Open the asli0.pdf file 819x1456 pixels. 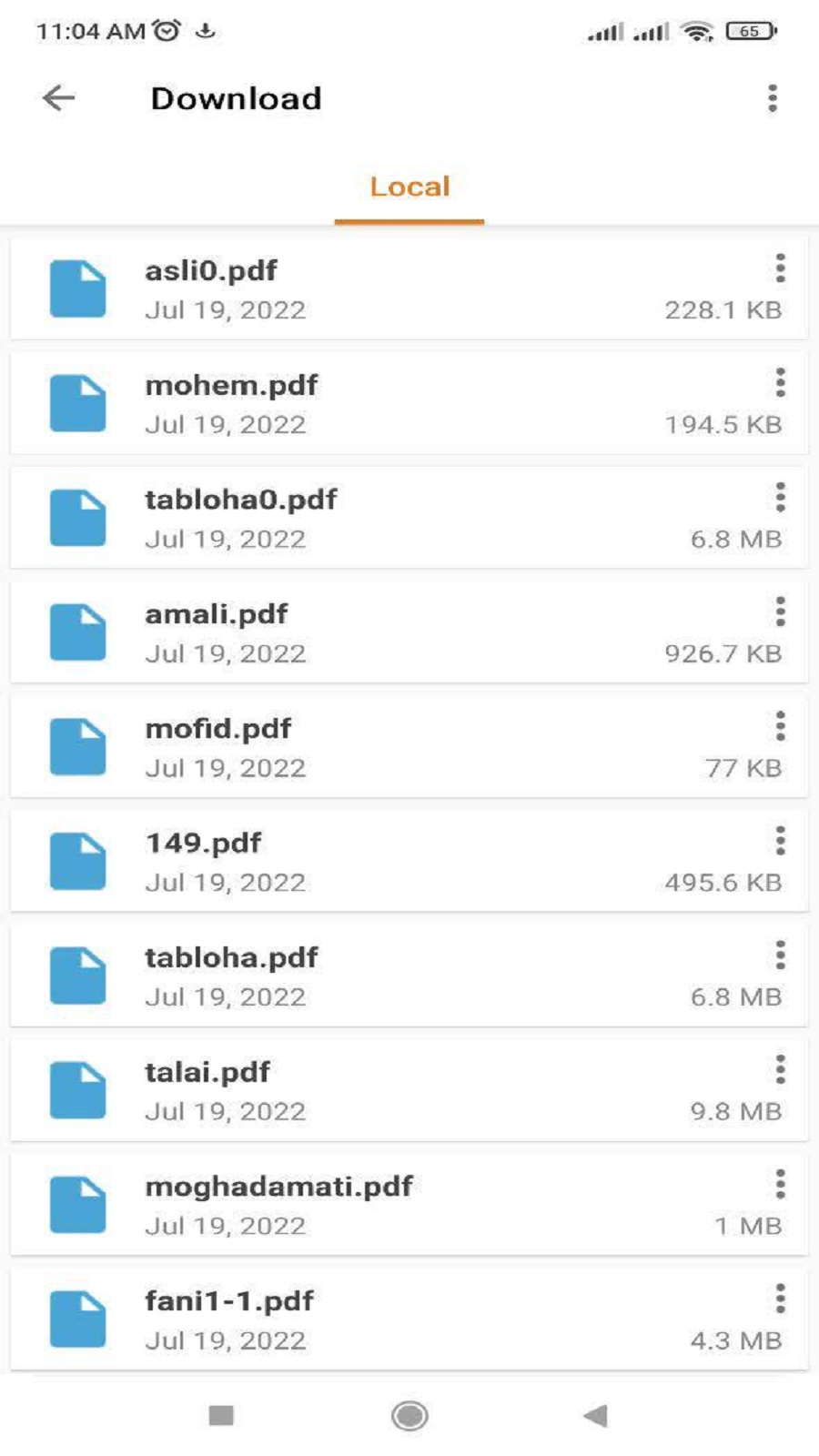coord(364,288)
